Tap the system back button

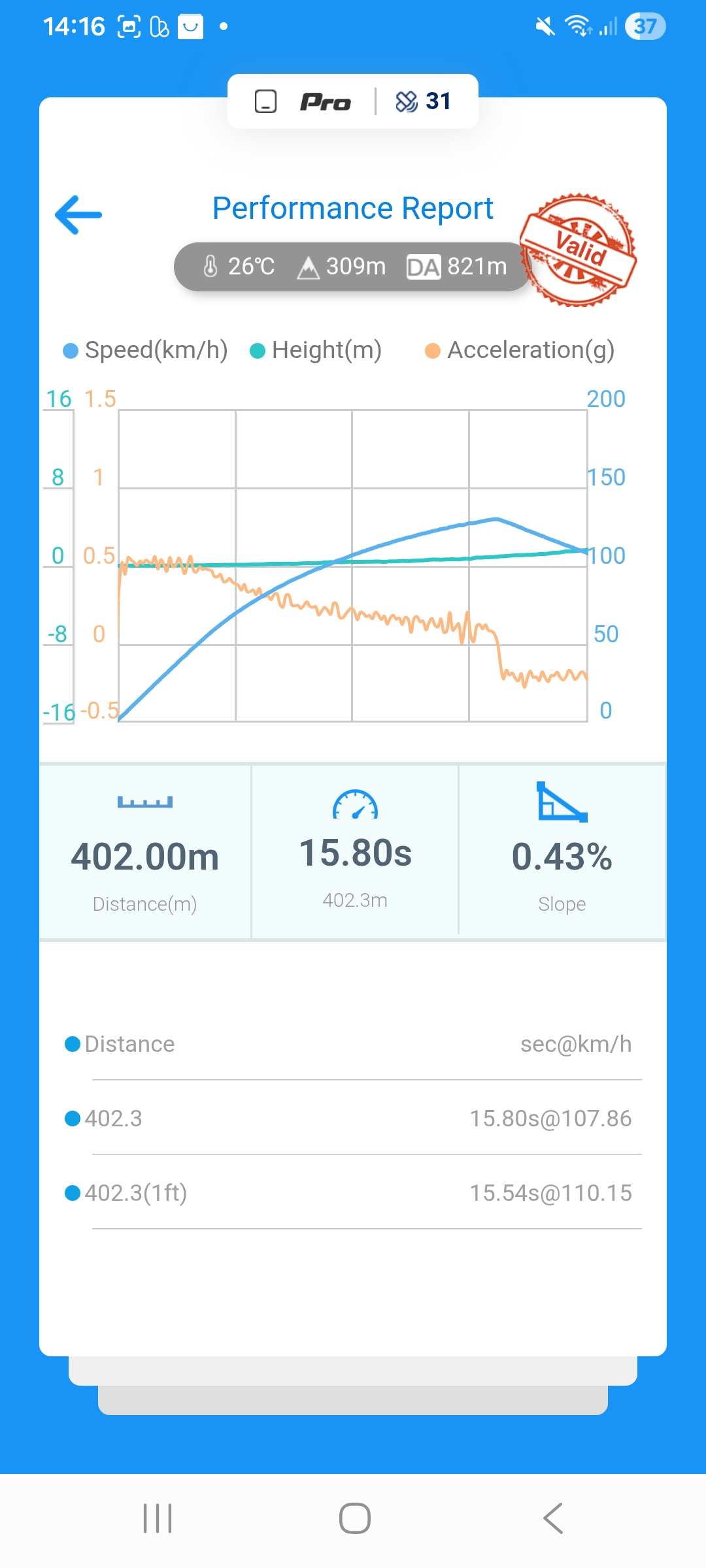pos(553,1518)
